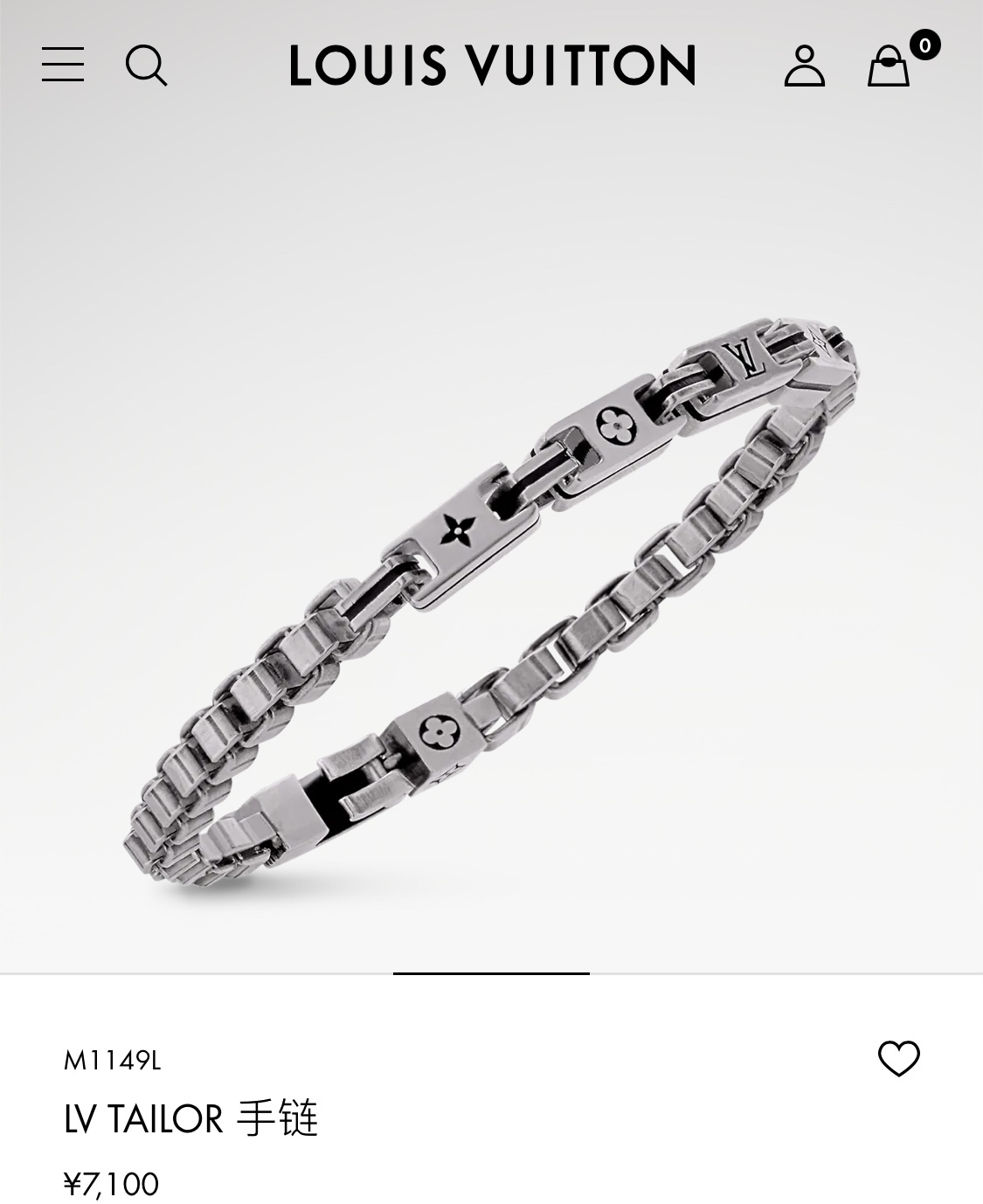Open the shopping bag

click(889, 66)
